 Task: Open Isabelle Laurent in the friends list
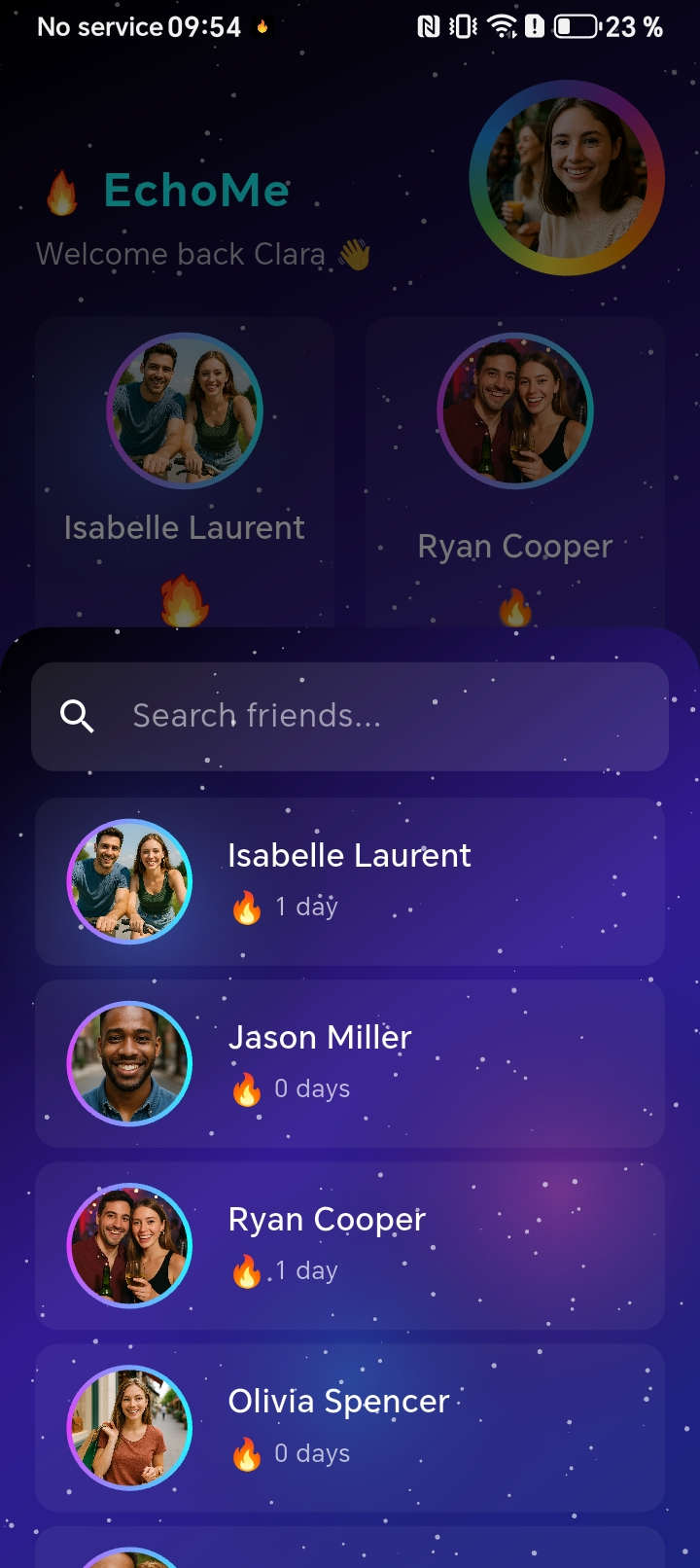(x=350, y=881)
